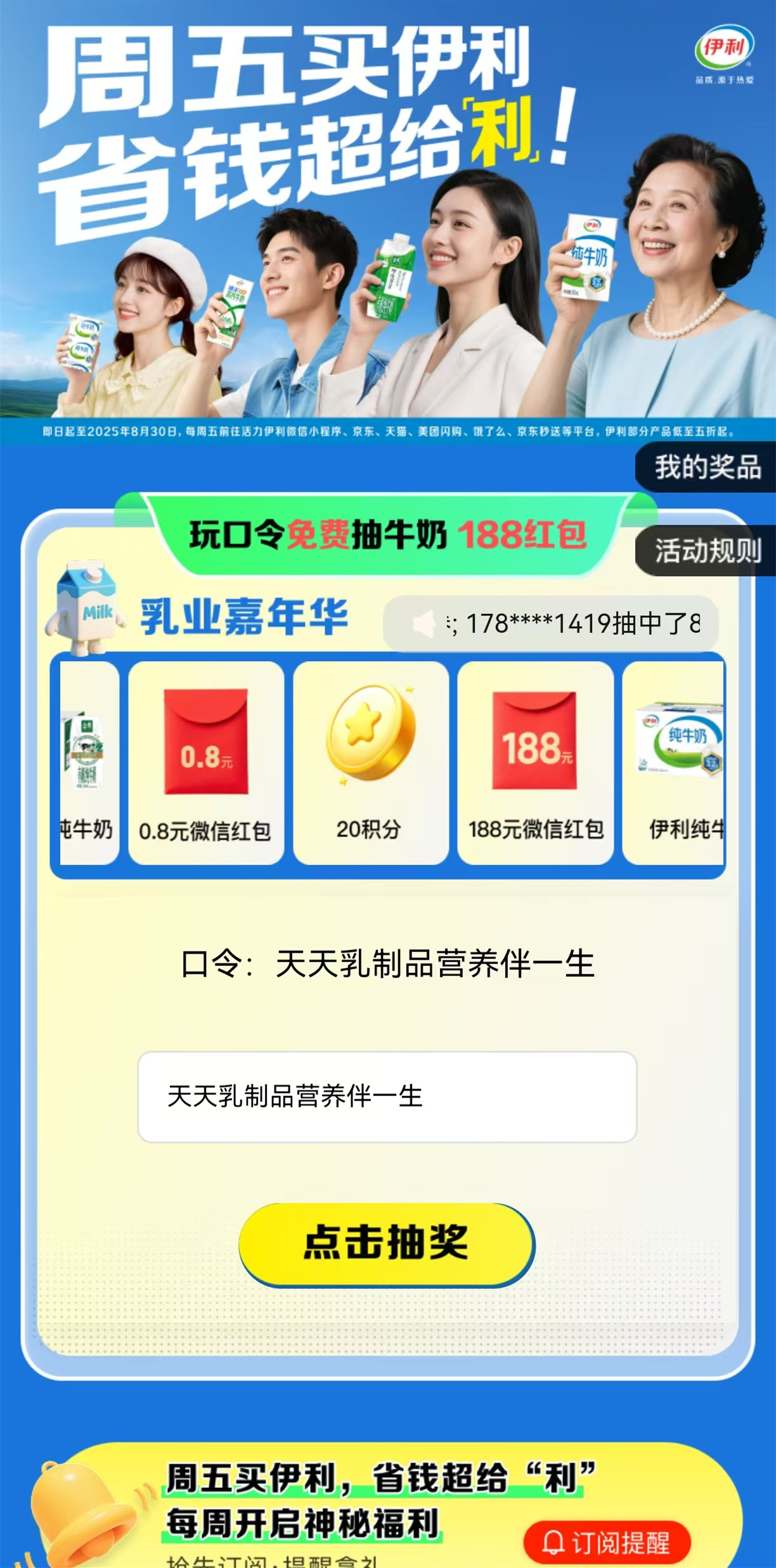View 活动规则 (activity rules)
776x1568 pixels.
click(706, 551)
